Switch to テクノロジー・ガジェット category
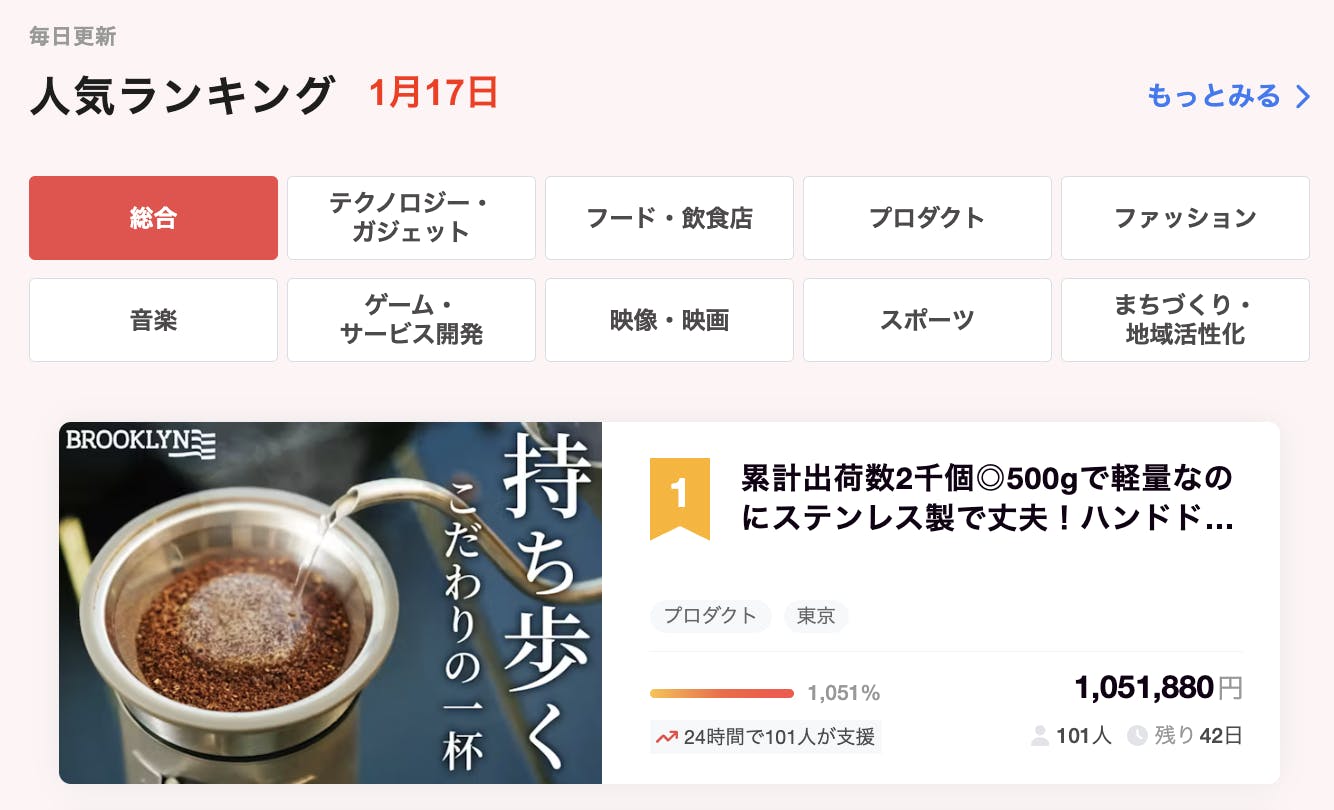This screenshot has width=1334, height=810. pos(411,218)
